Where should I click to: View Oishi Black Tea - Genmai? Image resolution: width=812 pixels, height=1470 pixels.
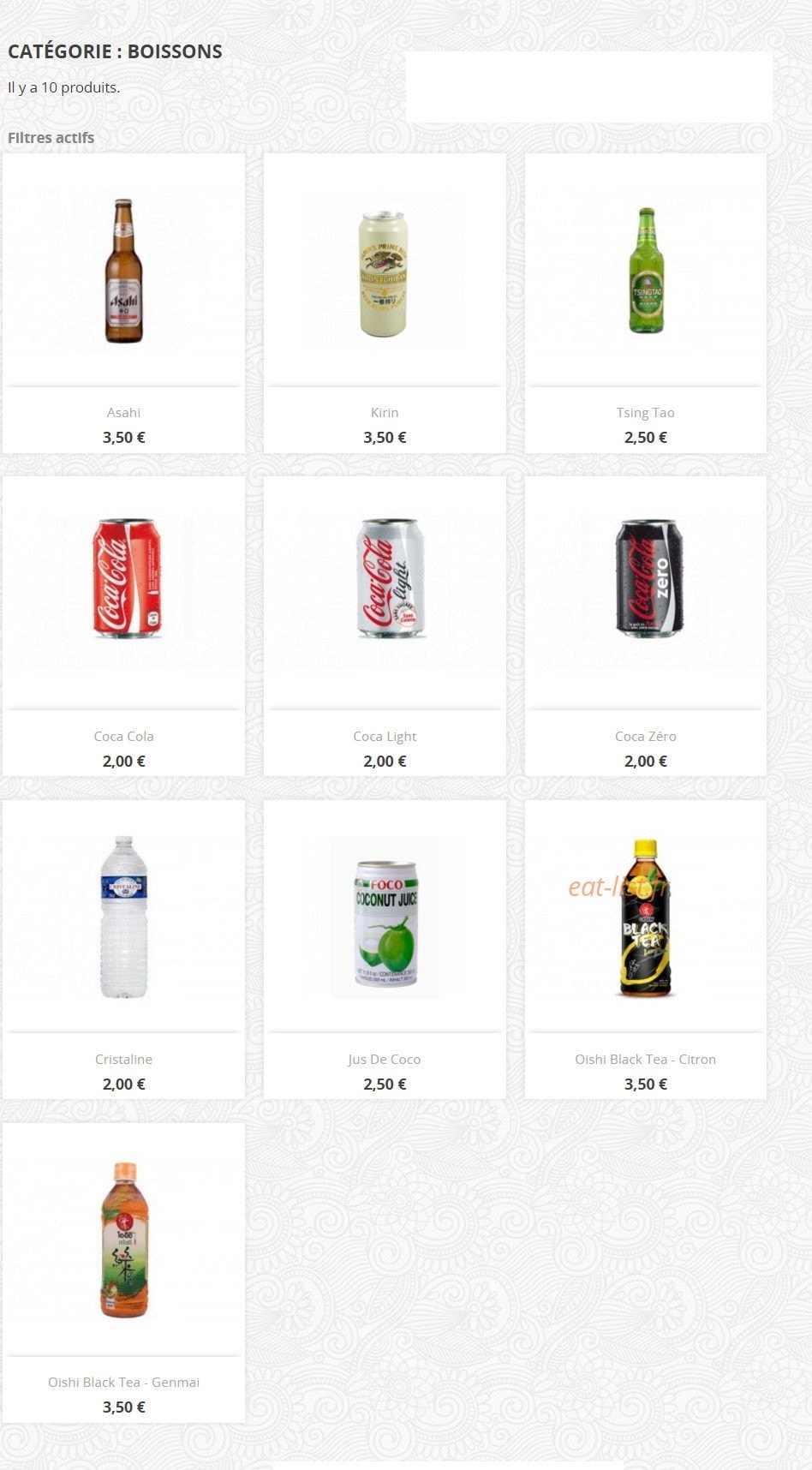click(x=123, y=1382)
